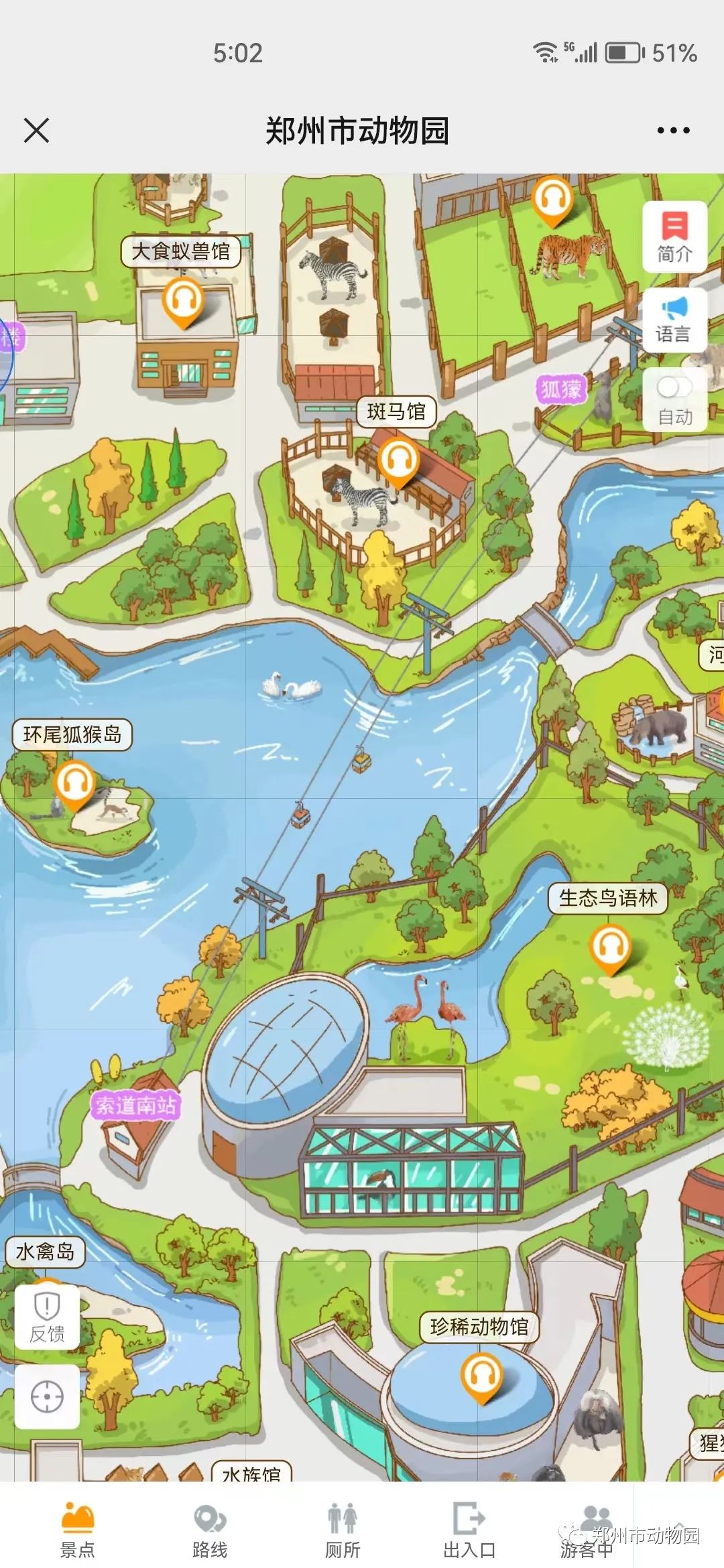Open the 简介 introduction panel
Image resolution: width=724 pixels, height=1568 pixels.
[x=674, y=237]
